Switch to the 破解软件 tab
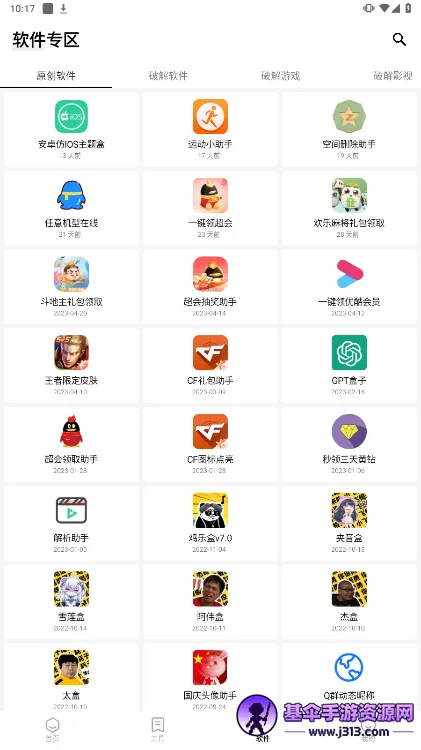Image resolution: width=421 pixels, height=750 pixels. coord(168,76)
